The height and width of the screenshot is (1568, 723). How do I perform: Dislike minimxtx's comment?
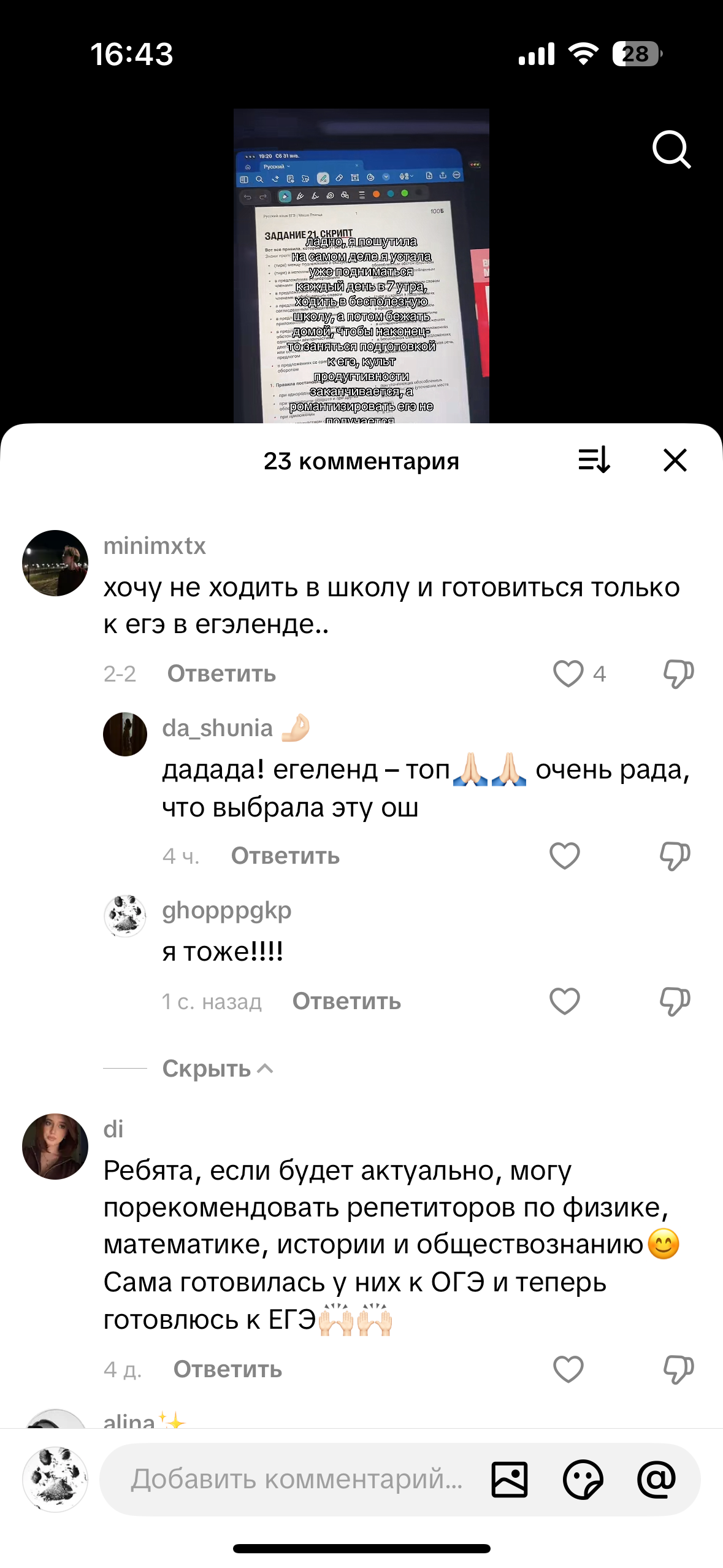tap(678, 674)
